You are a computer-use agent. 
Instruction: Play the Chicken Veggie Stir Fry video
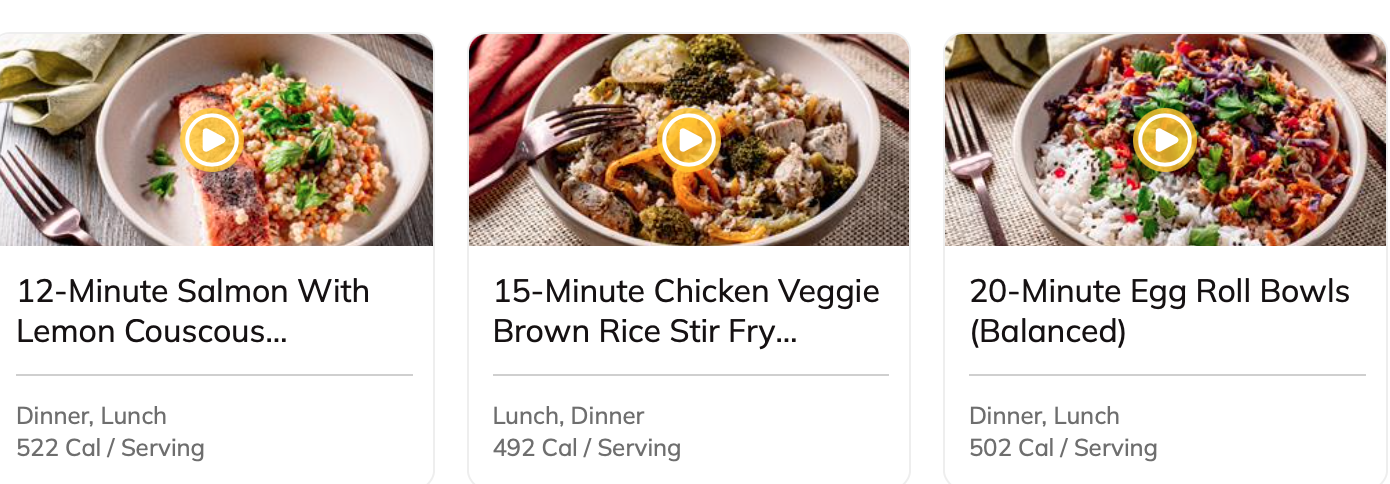(689, 140)
